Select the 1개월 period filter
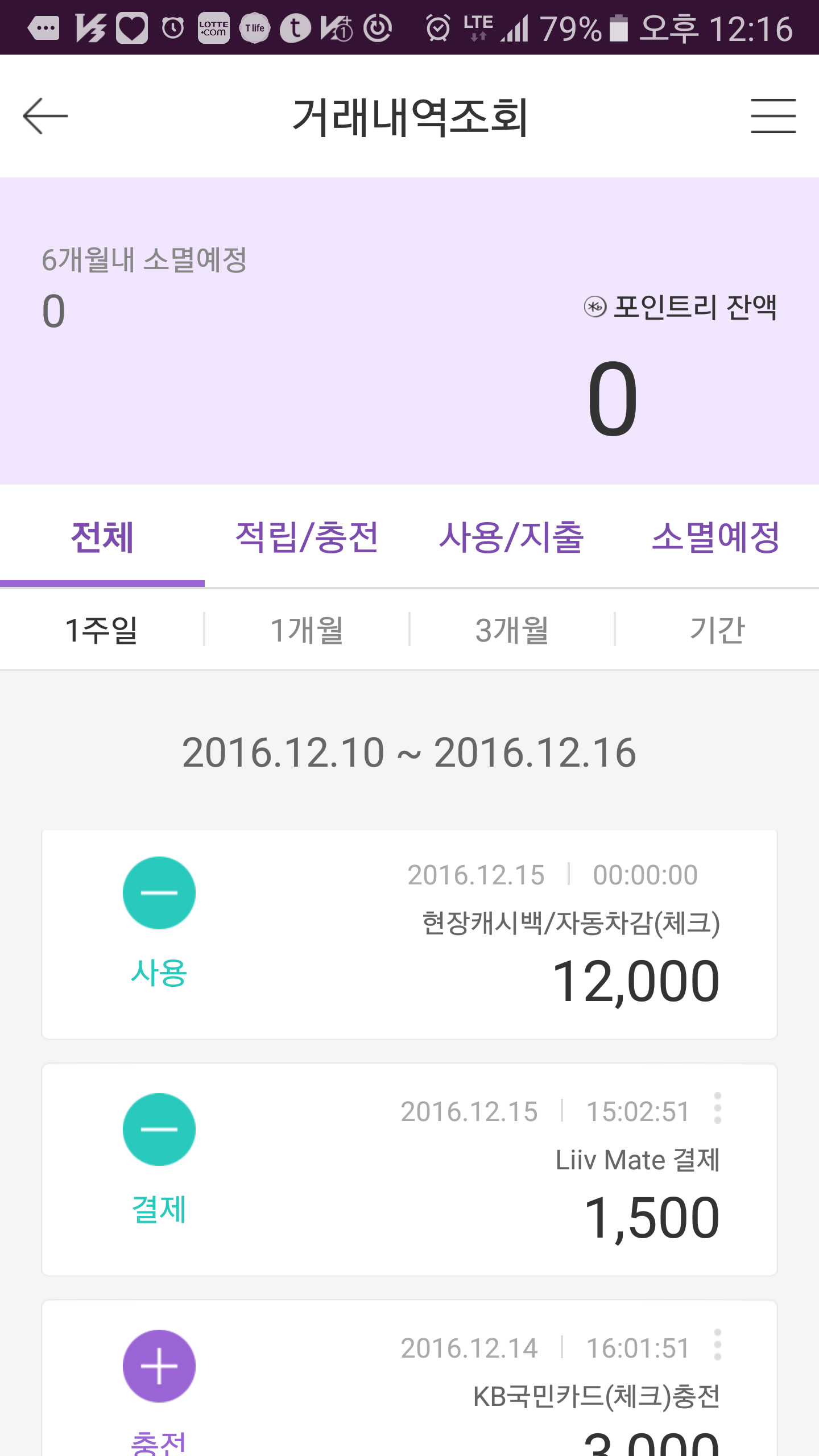The image size is (819, 1456). pyautogui.click(x=307, y=630)
